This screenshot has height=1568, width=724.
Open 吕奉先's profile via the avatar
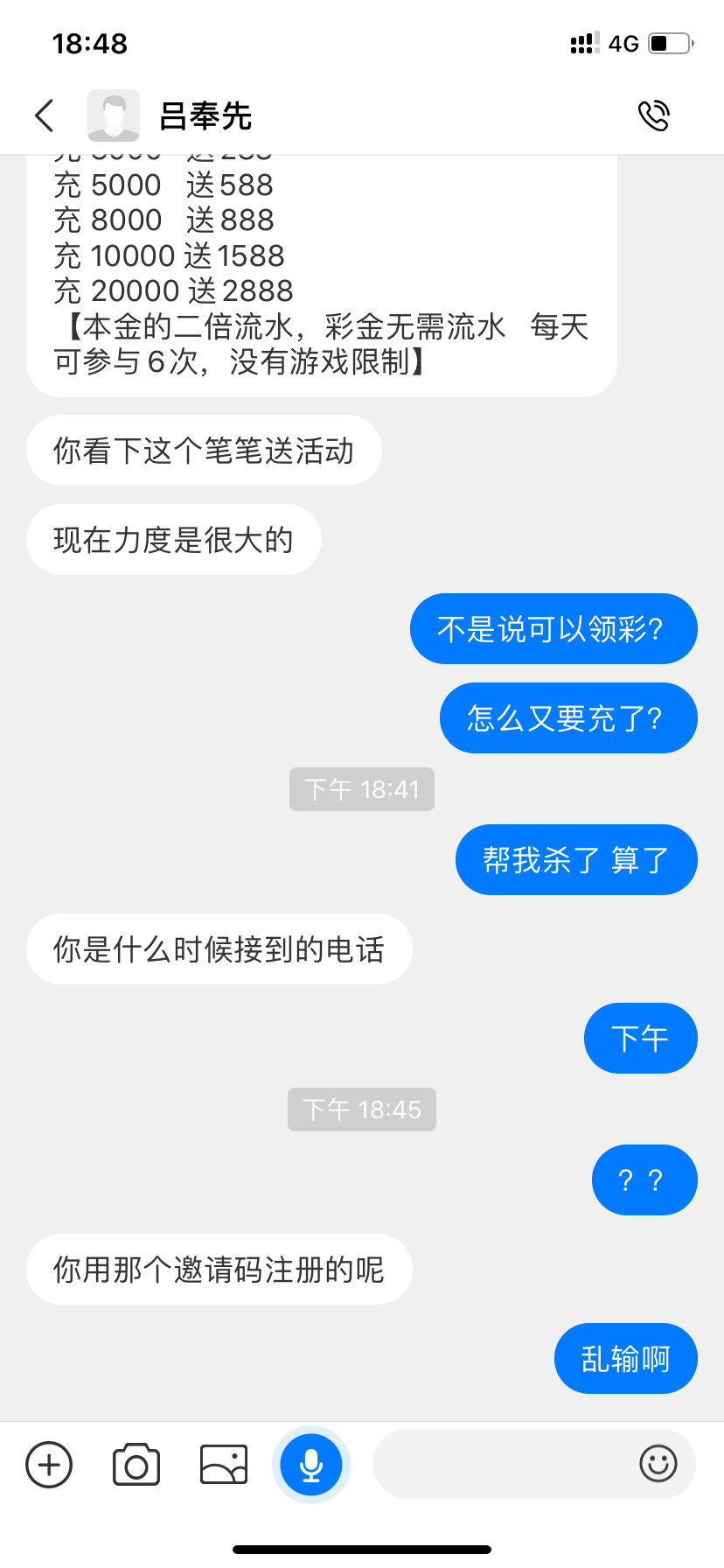(114, 115)
